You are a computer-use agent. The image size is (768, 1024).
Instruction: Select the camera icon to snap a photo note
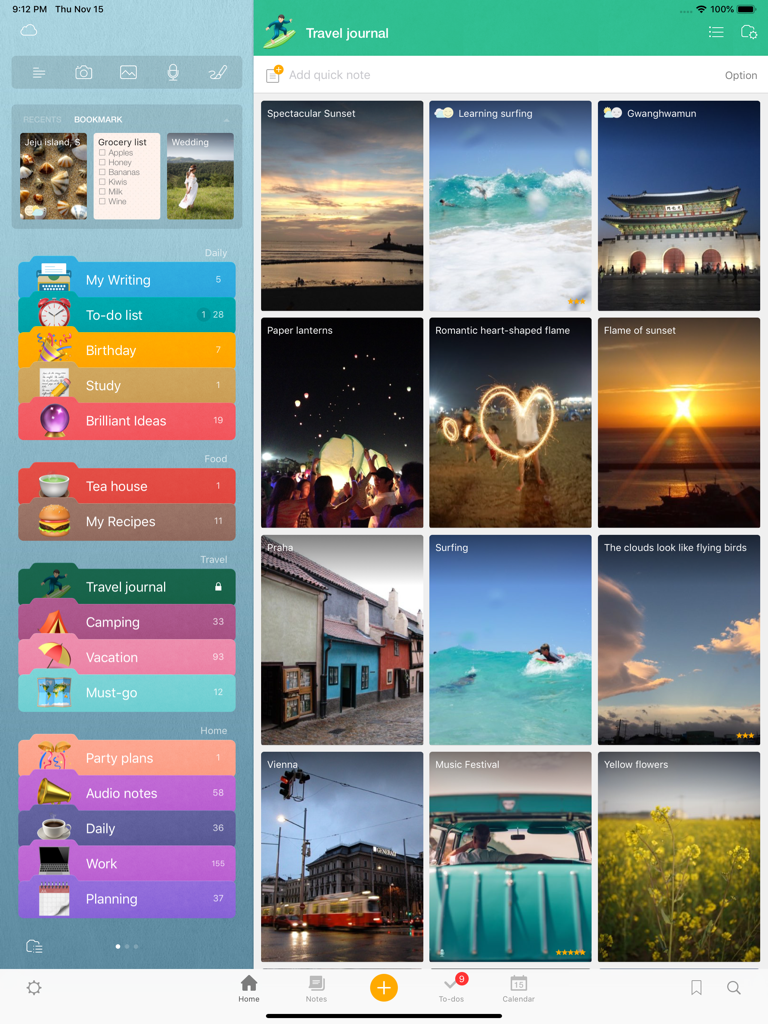pyautogui.click(x=84, y=72)
